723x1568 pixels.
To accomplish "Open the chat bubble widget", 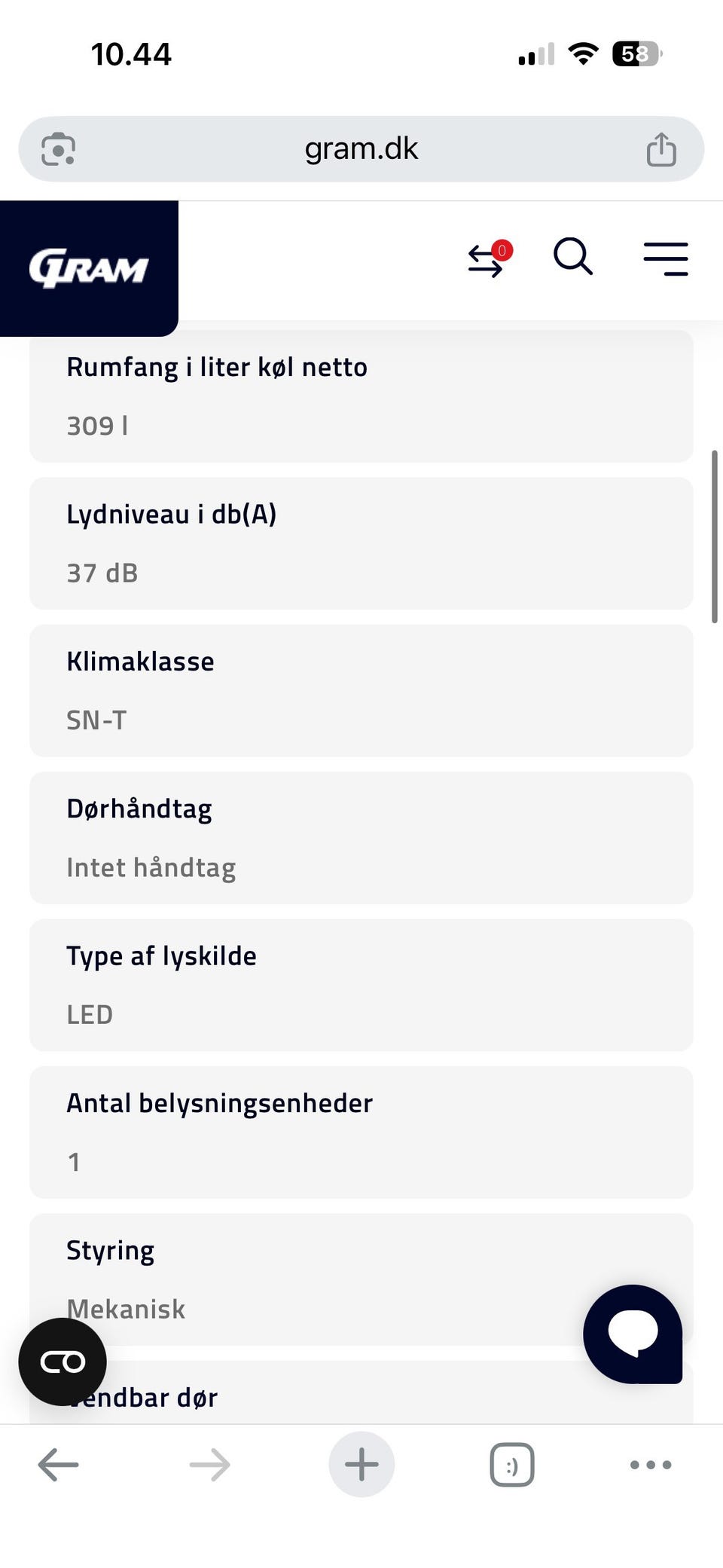I will [x=633, y=1334].
